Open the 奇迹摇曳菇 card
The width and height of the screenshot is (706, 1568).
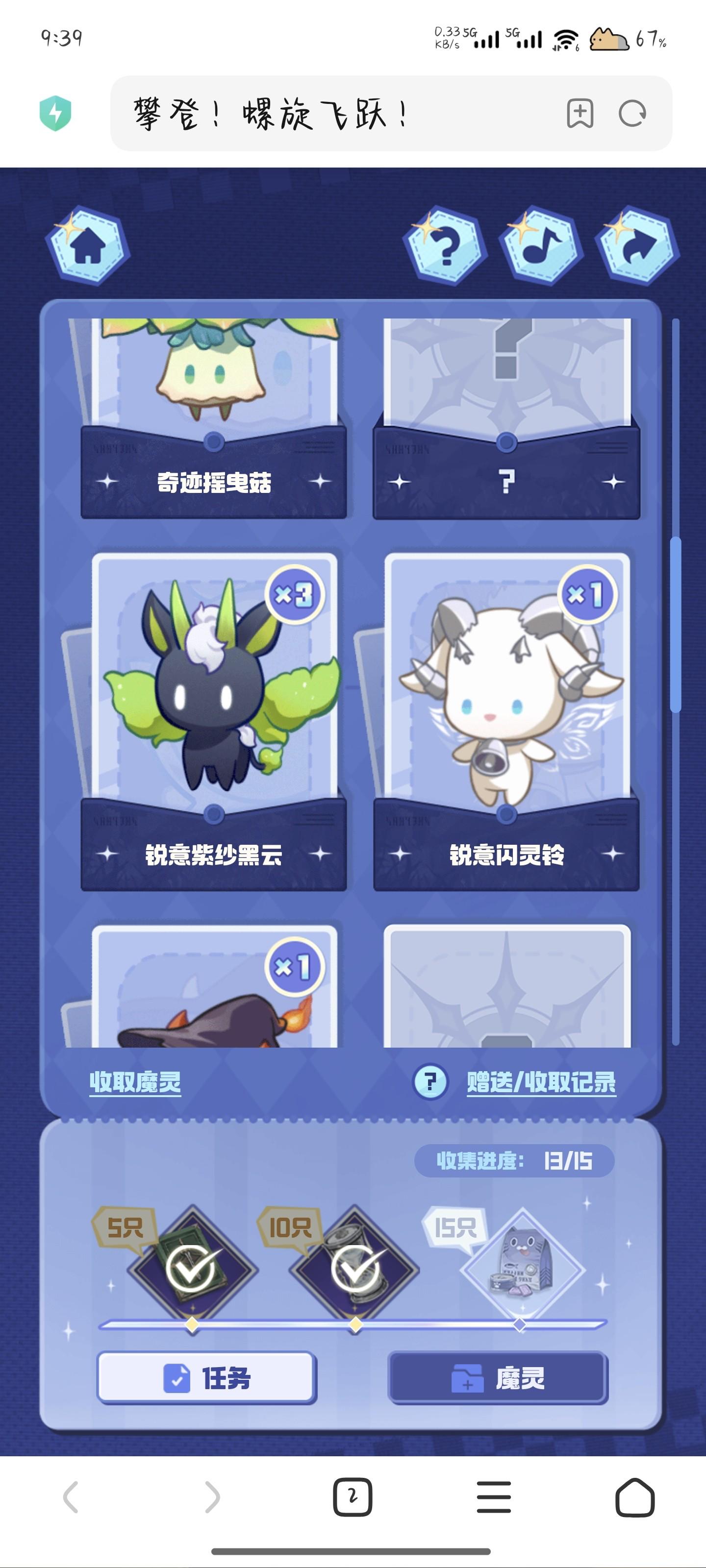pyautogui.click(x=213, y=414)
